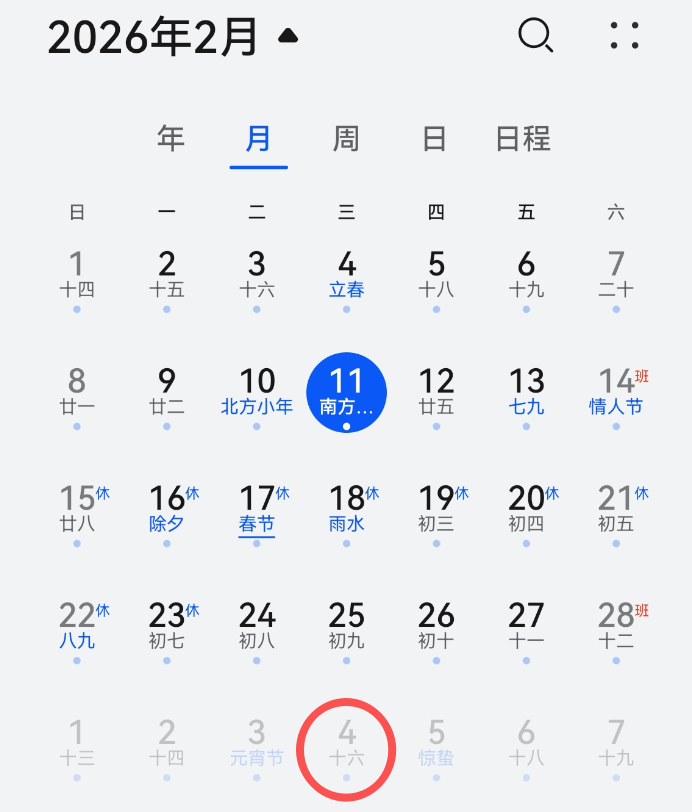
Task: Expand the 2026年2月 month picker
Action: [x=172, y=37]
